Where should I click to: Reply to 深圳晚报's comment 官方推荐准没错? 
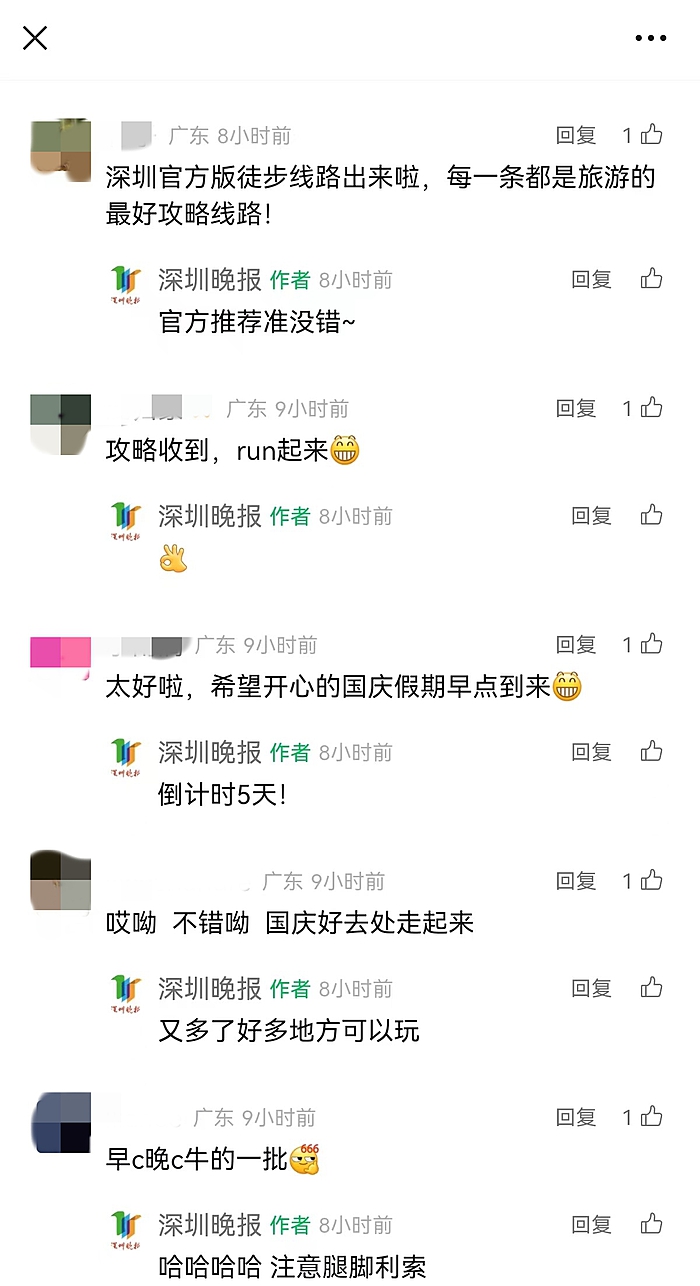point(591,279)
